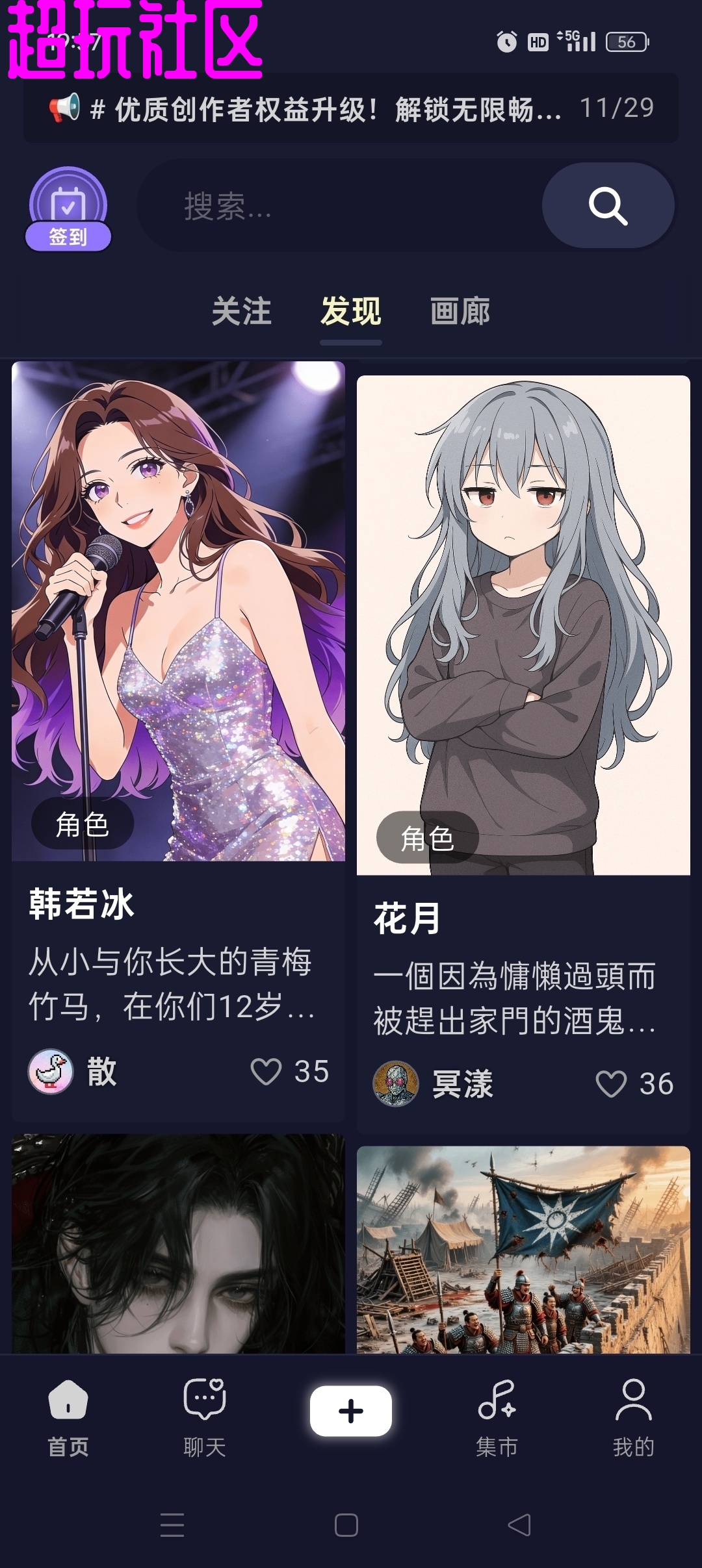Focus the 搜索 search field

click(x=338, y=207)
